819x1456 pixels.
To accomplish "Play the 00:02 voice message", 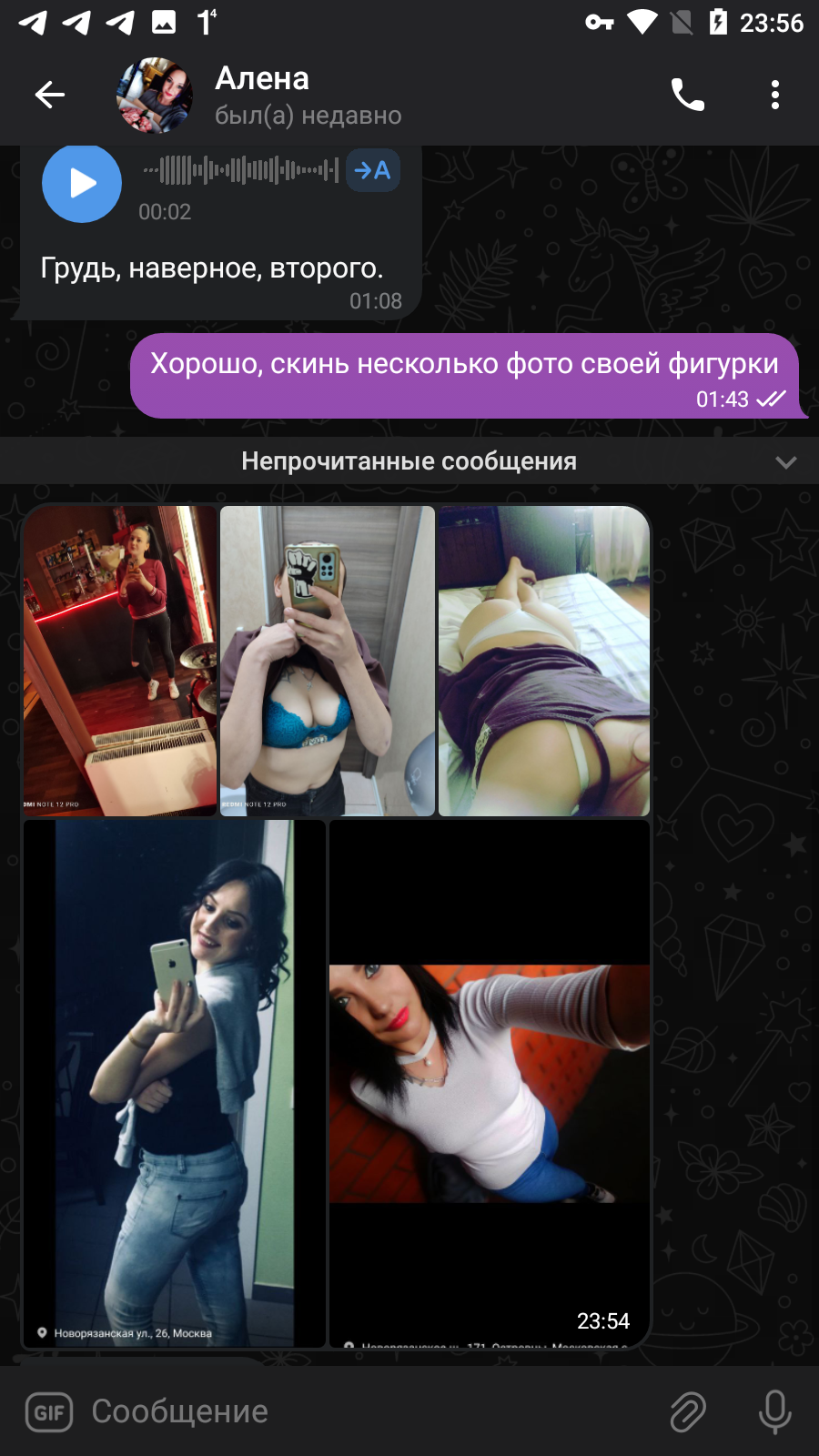I will click(82, 183).
